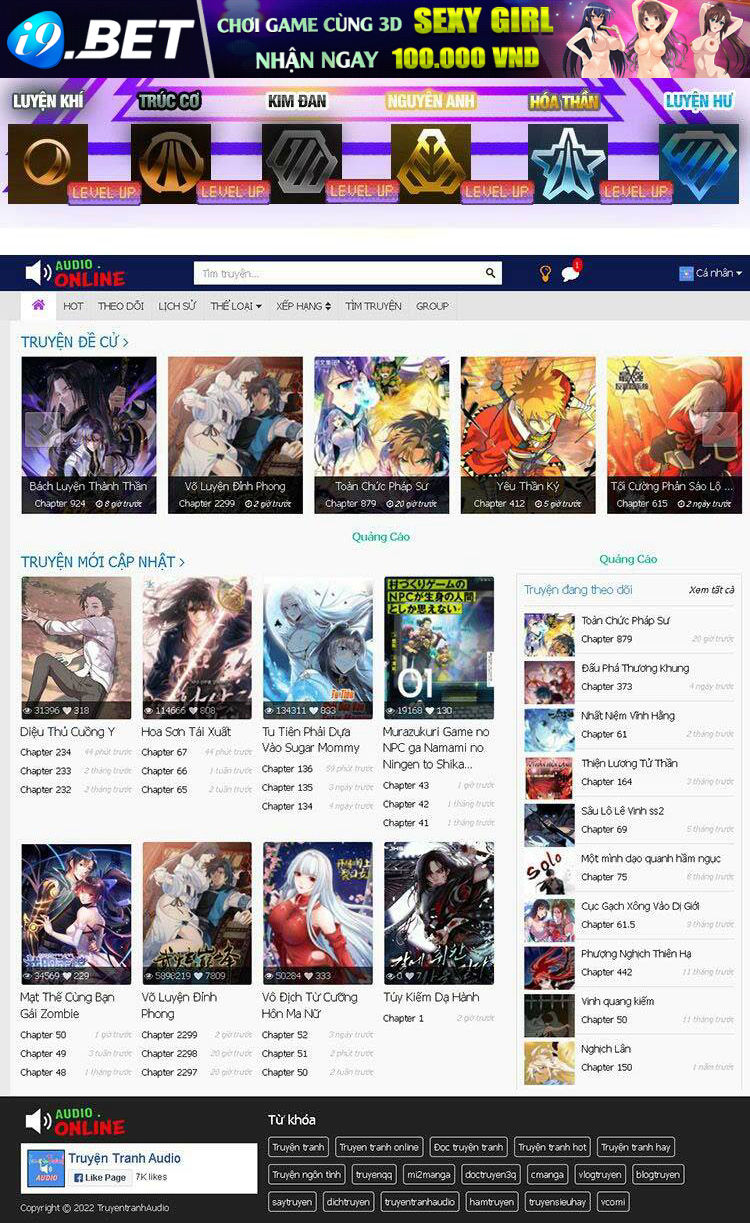750x1223 pixels.
Task: Expand the Xếp Hạng ranking menu
Action: (303, 306)
